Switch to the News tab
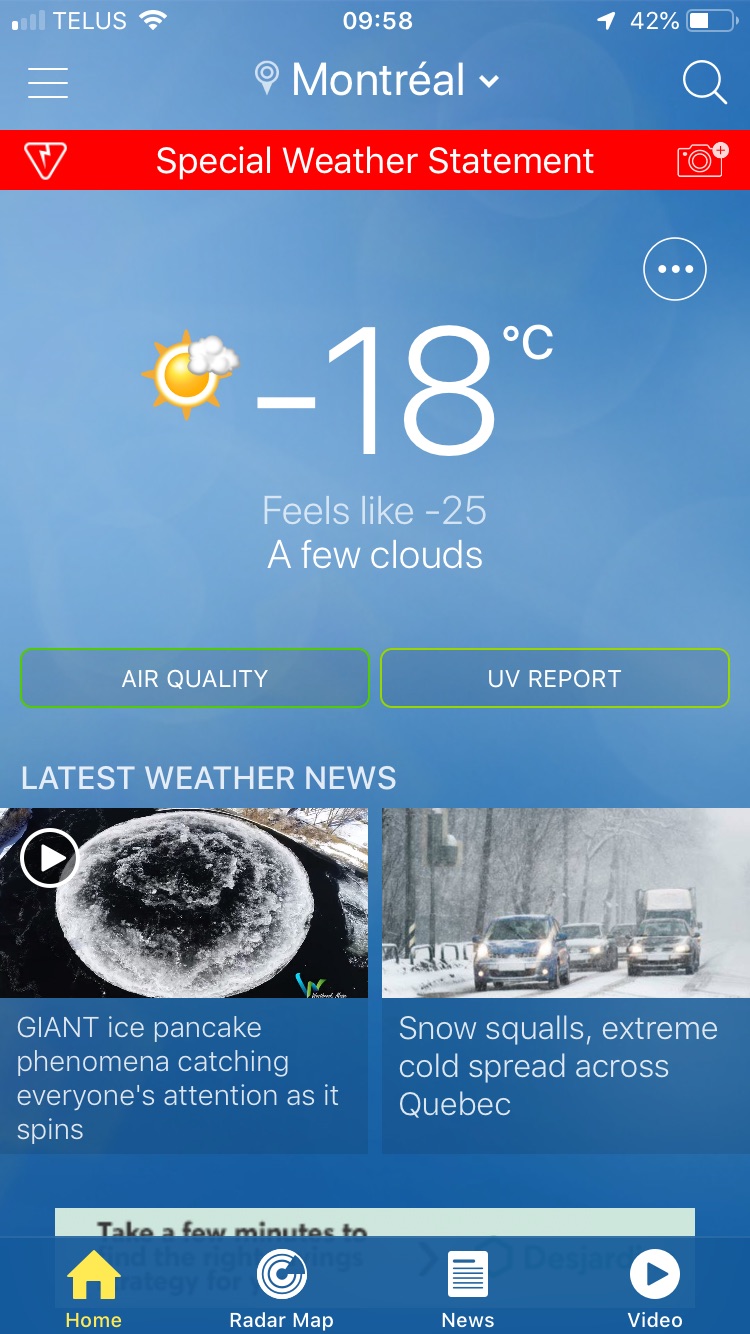The height and width of the screenshot is (1334, 750). (x=468, y=1290)
